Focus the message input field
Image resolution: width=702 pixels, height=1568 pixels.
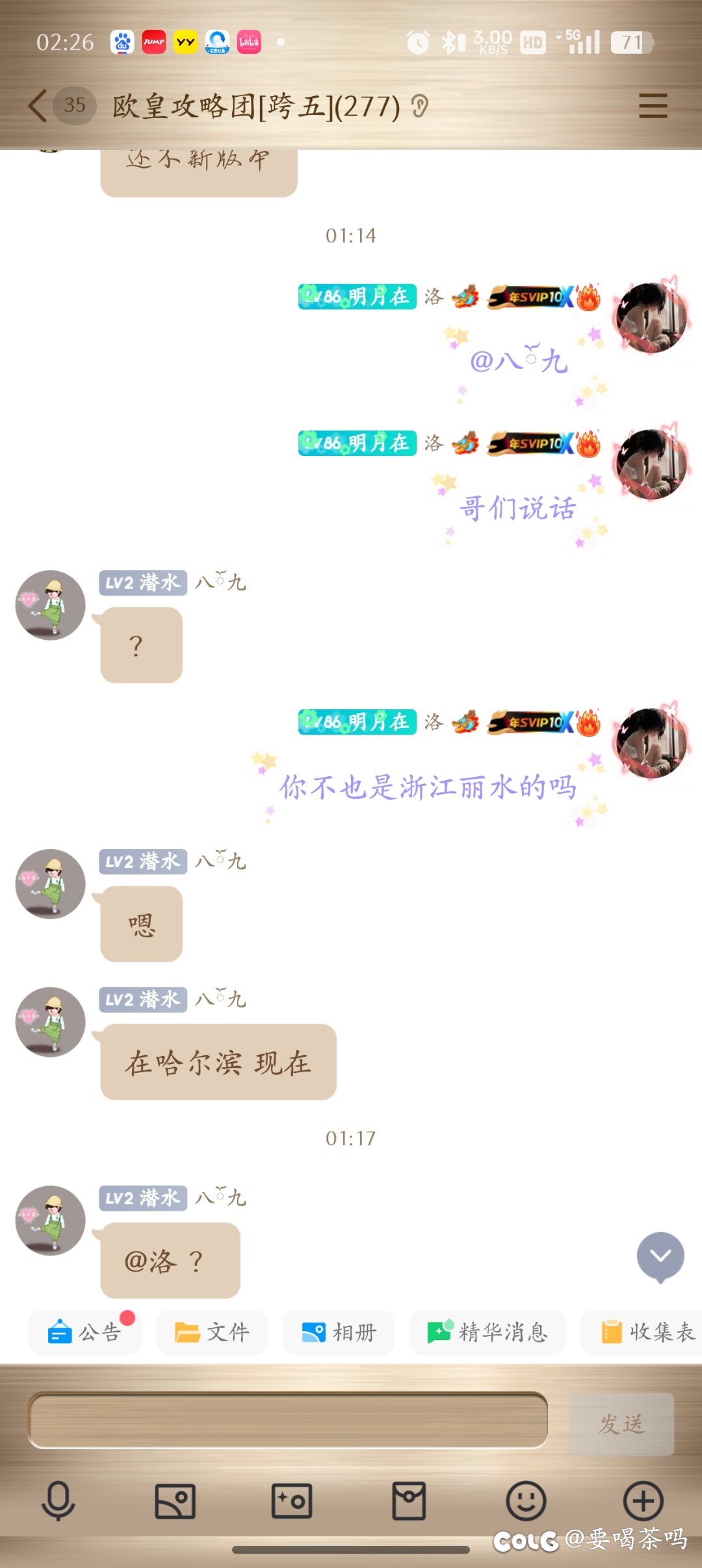point(288,1420)
